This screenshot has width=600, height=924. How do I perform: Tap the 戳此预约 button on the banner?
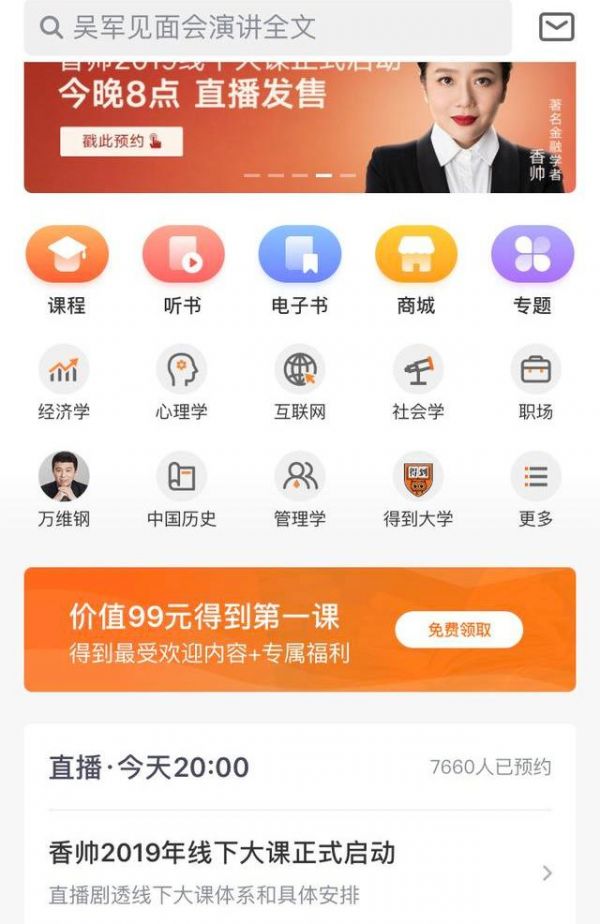tap(121, 141)
